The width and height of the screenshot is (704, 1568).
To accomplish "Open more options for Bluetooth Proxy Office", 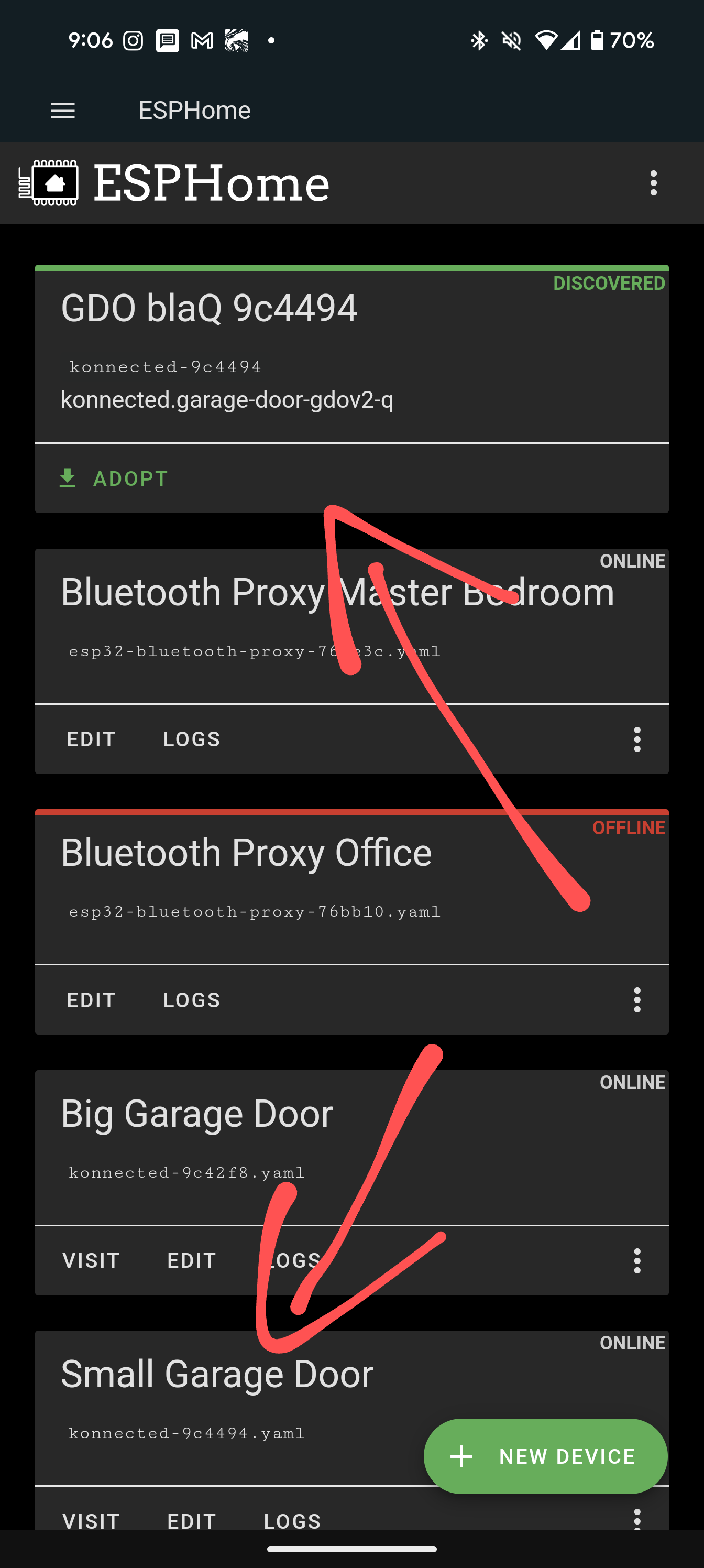I will pos(637,1000).
